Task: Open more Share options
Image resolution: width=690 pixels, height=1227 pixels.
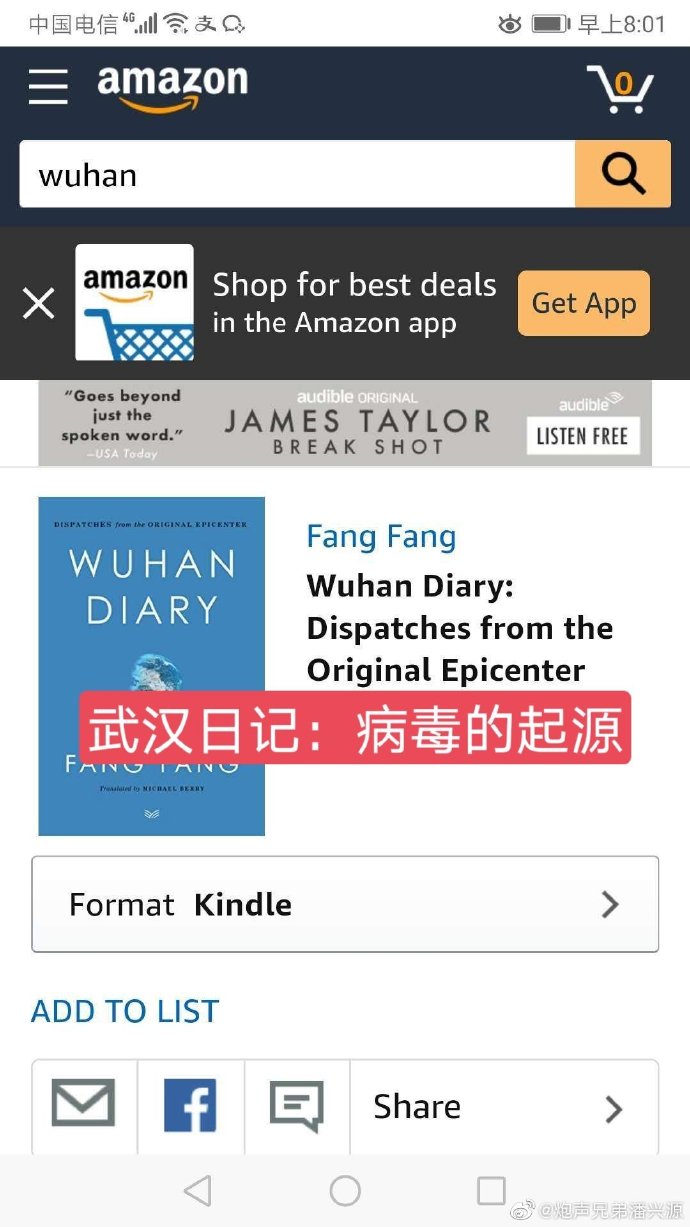Action: point(503,1107)
